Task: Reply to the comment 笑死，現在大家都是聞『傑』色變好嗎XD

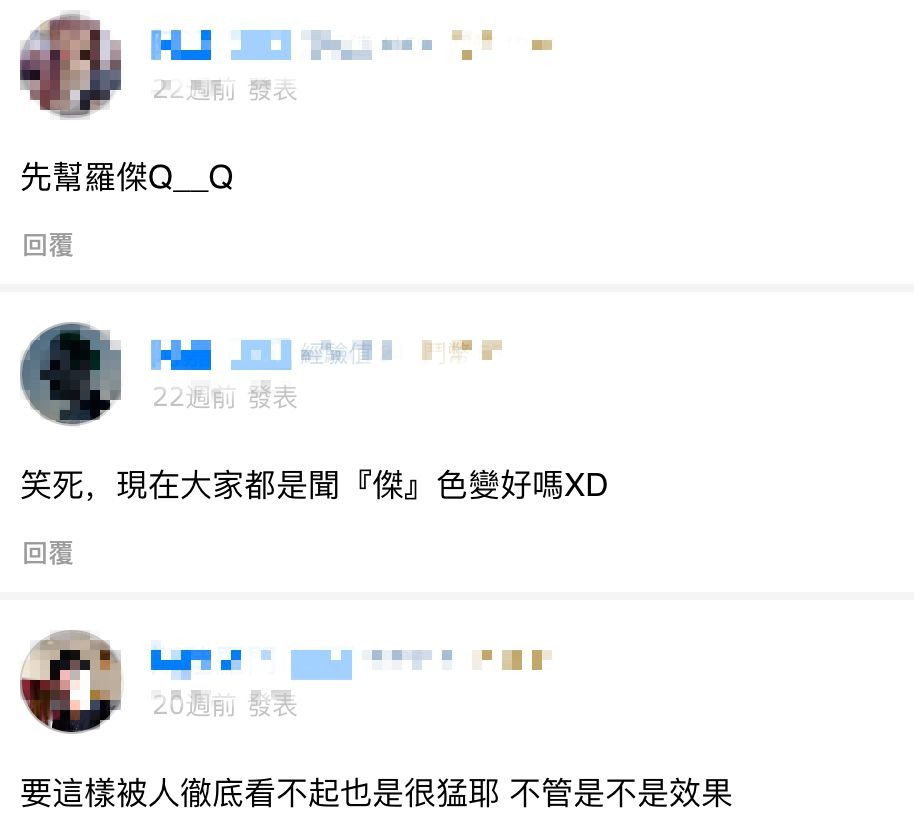Action: [x=48, y=553]
